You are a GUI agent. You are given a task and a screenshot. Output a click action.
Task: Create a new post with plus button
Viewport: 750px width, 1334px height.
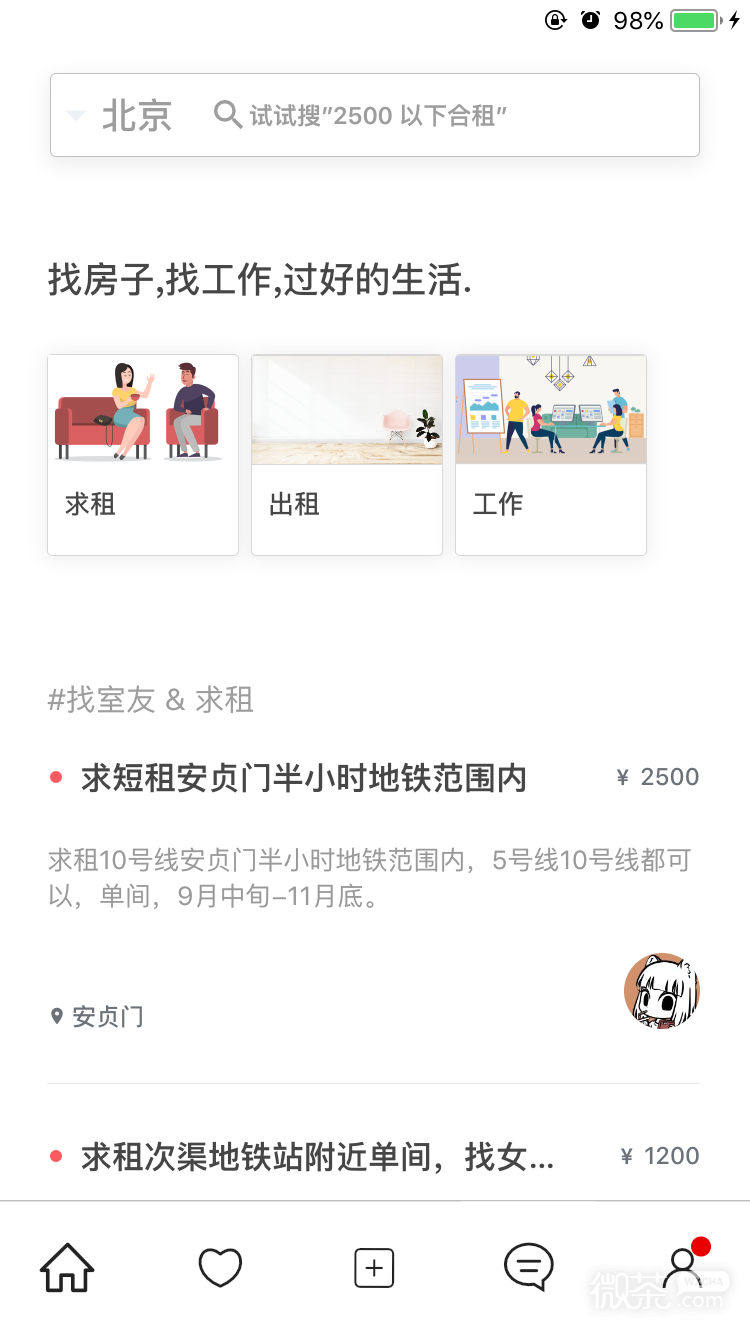(x=374, y=1268)
